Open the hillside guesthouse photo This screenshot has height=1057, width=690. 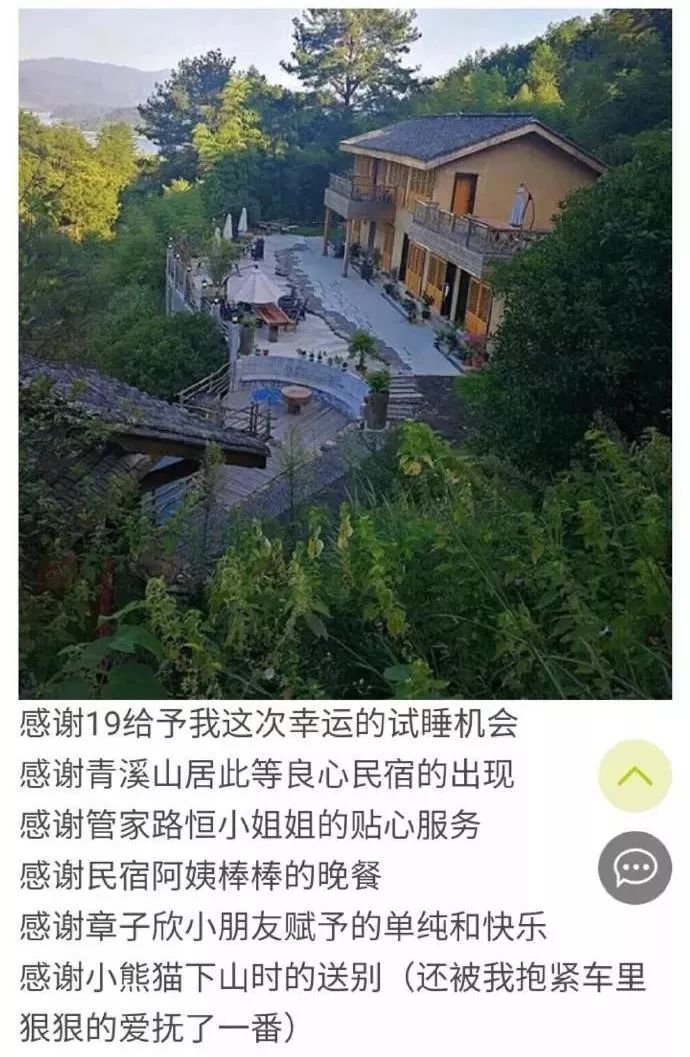pos(345,353)
